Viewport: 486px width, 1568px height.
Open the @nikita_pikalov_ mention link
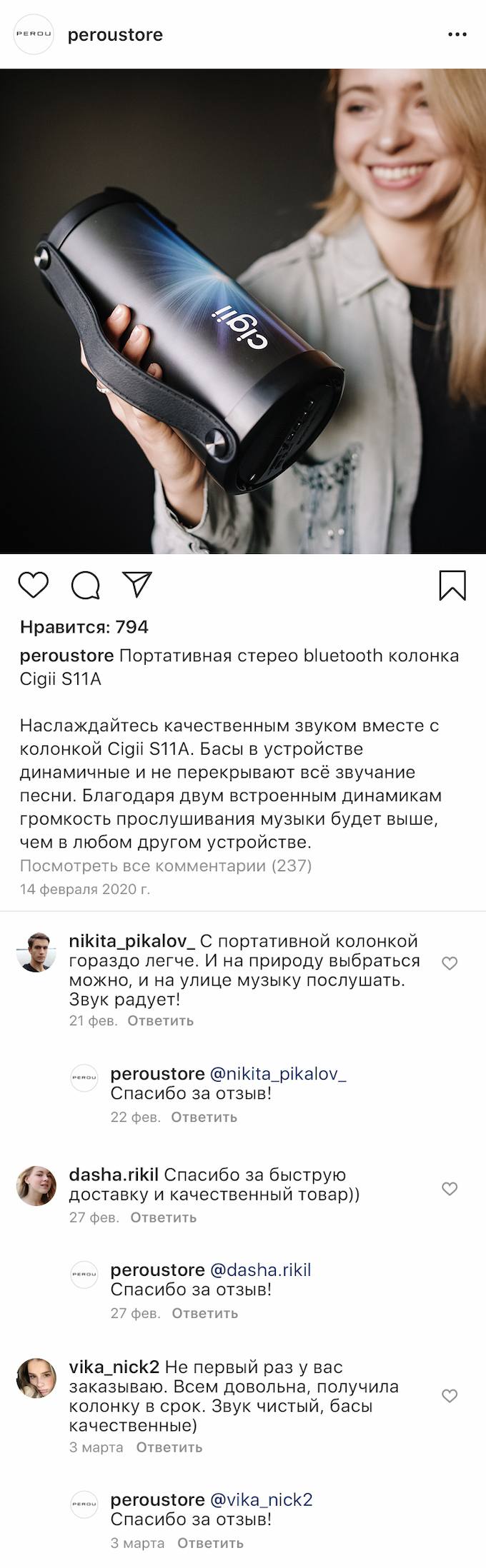[277, 1074]
